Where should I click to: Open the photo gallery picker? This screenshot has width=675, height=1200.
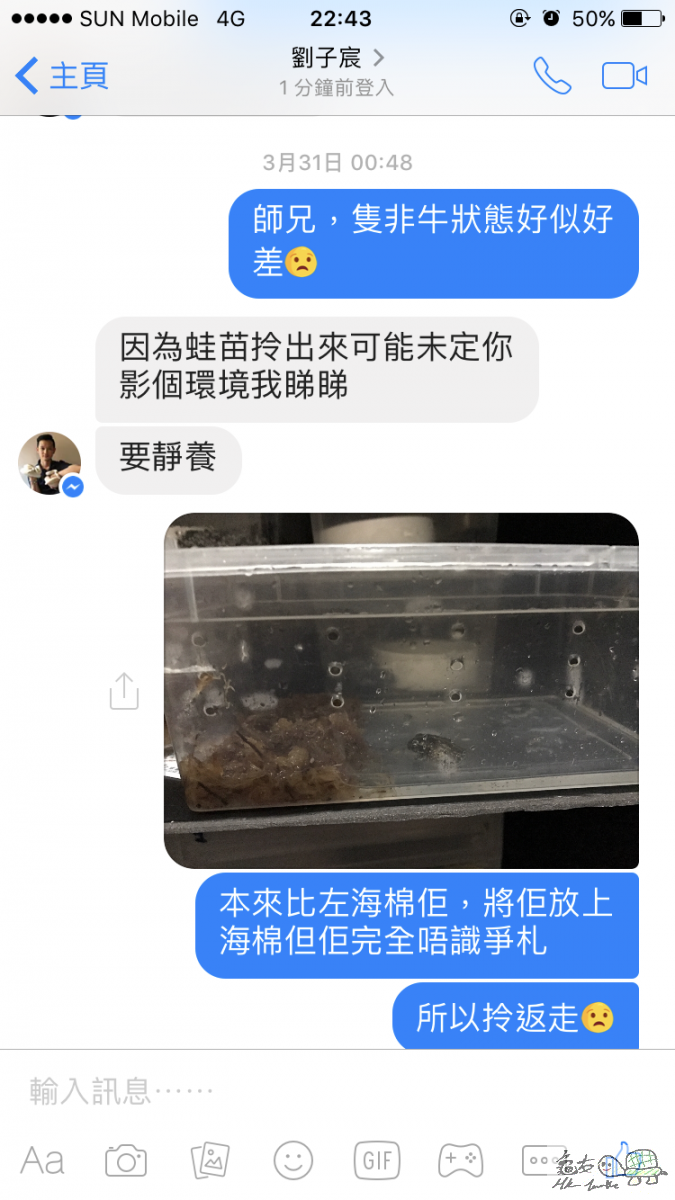[210, 1160]
